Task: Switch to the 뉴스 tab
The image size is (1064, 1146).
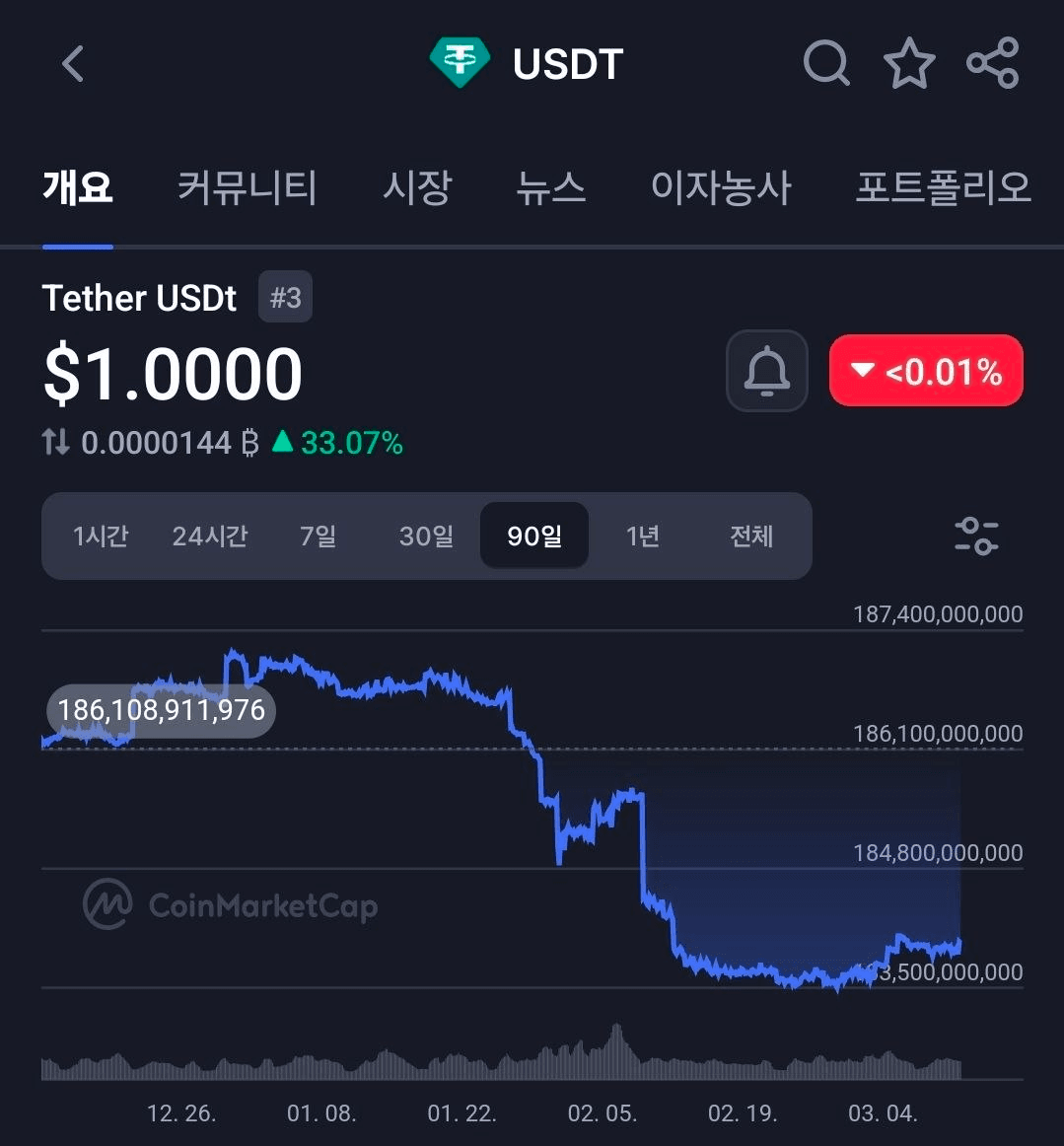Action: pyautogui.click(x=551, y=188)
